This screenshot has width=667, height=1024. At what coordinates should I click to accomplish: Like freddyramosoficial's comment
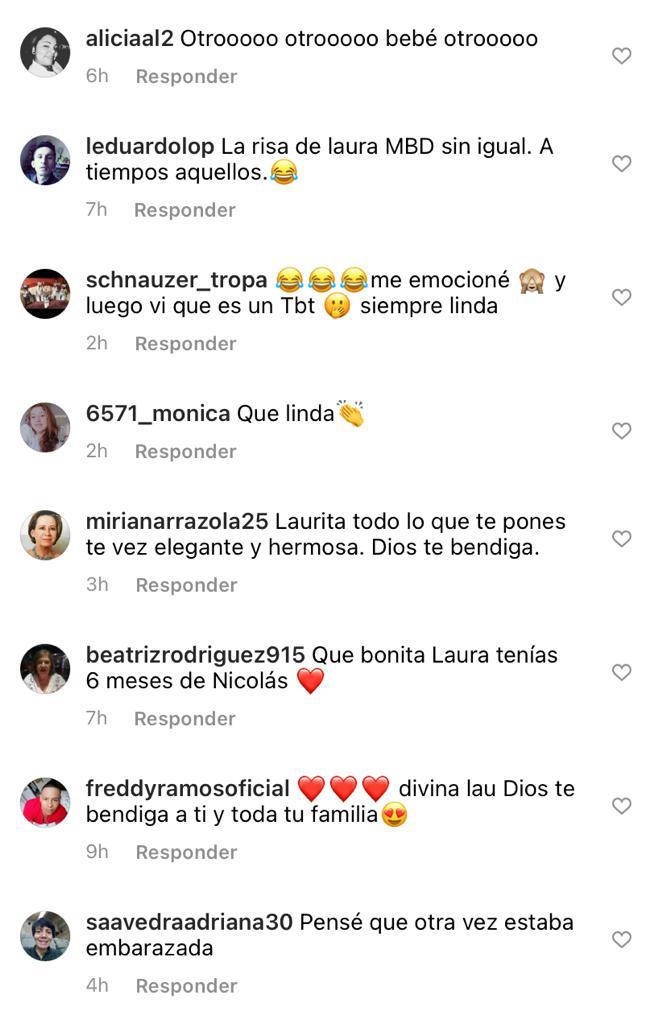[621, 806]
